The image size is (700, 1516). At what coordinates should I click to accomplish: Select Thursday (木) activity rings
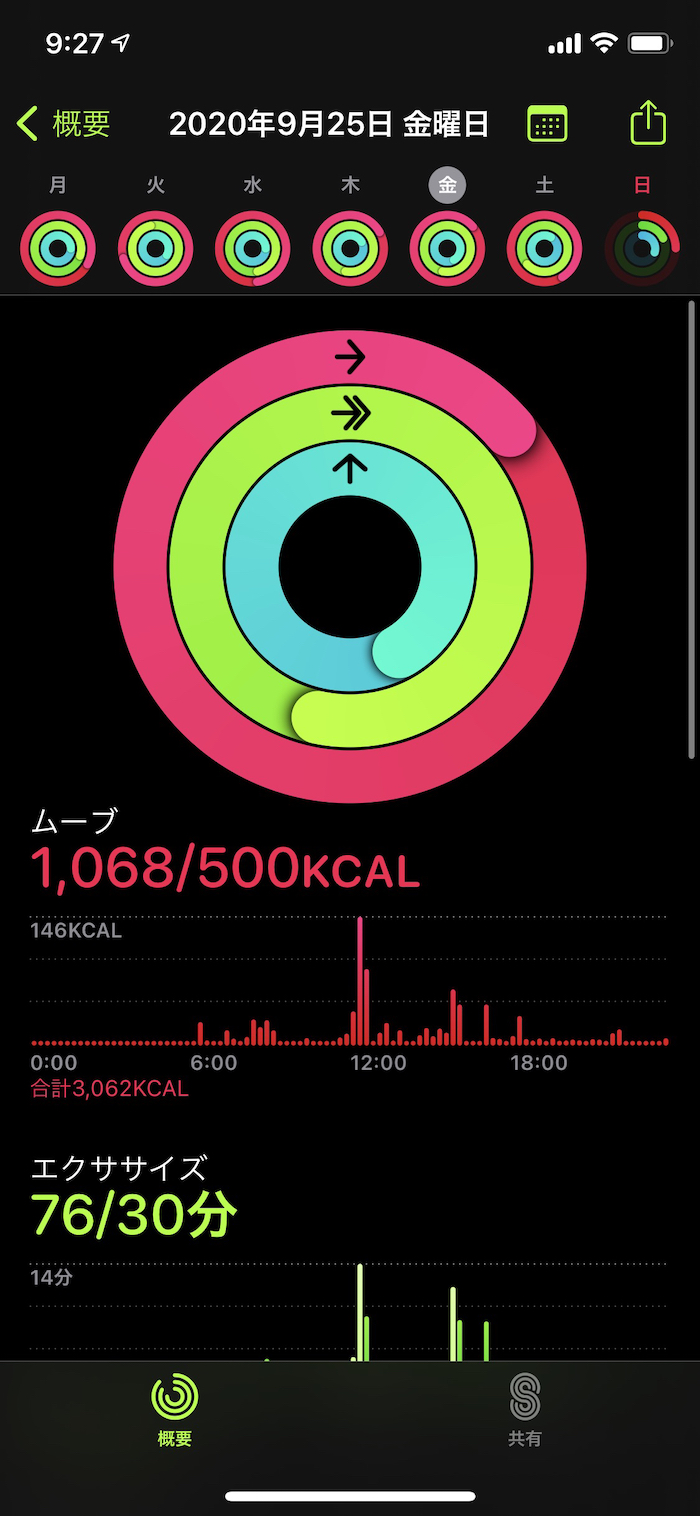click(x=350, y=248)
